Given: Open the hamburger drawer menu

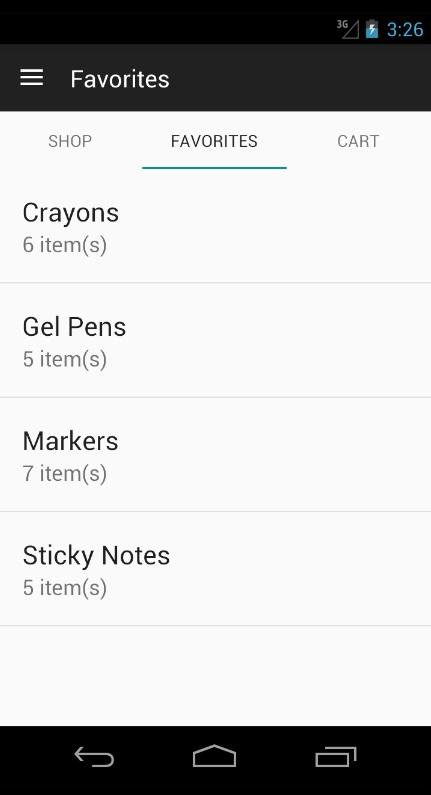Looking at the screenshot, I should [31, 78].
